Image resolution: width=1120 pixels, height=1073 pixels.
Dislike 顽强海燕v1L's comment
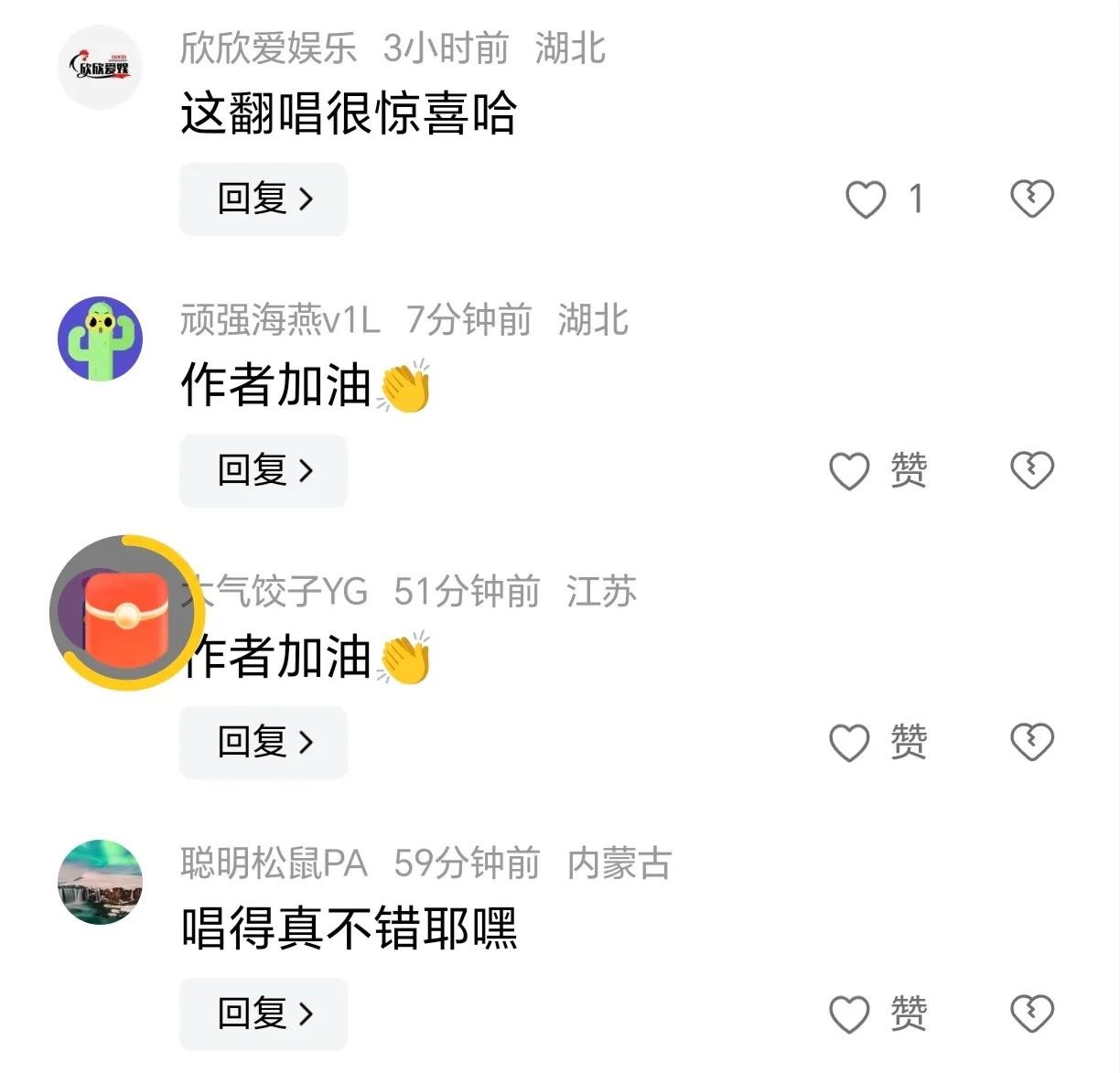click(x=1032, y=470)
